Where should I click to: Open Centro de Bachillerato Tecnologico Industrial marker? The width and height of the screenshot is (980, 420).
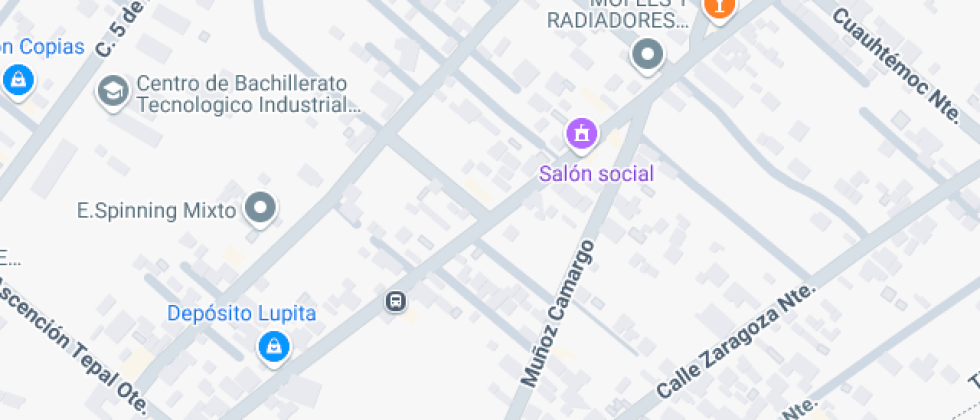114,91
